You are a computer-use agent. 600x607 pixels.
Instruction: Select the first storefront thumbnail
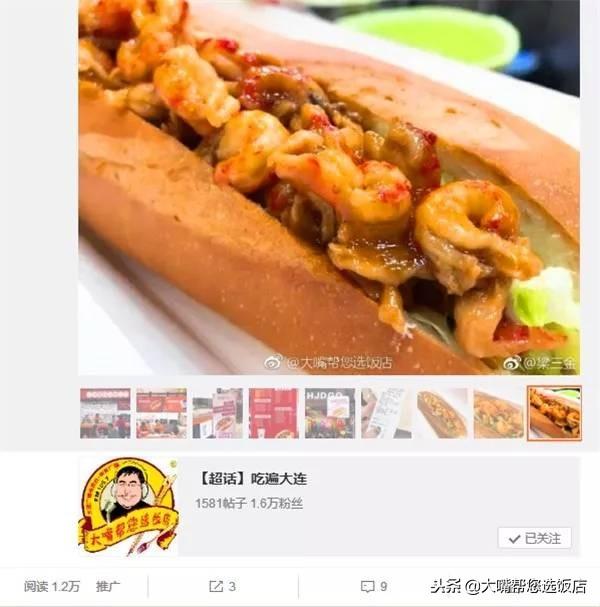click(x=105, y=413)
